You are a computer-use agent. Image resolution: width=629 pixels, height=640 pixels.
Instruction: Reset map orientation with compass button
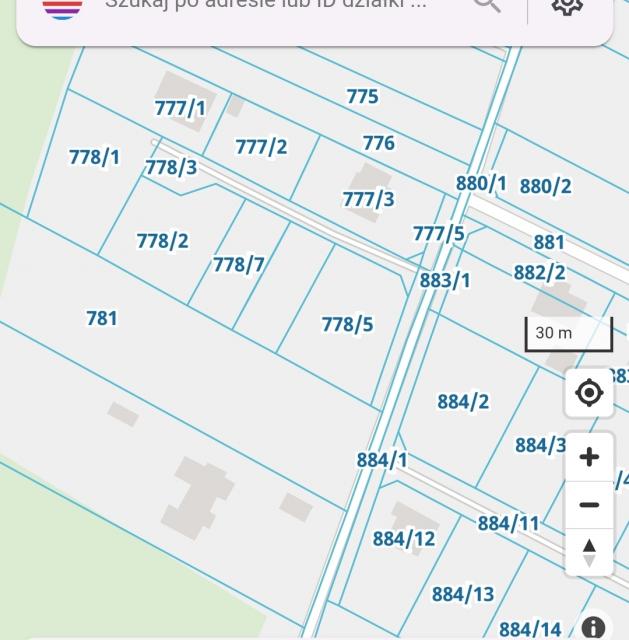589,552
